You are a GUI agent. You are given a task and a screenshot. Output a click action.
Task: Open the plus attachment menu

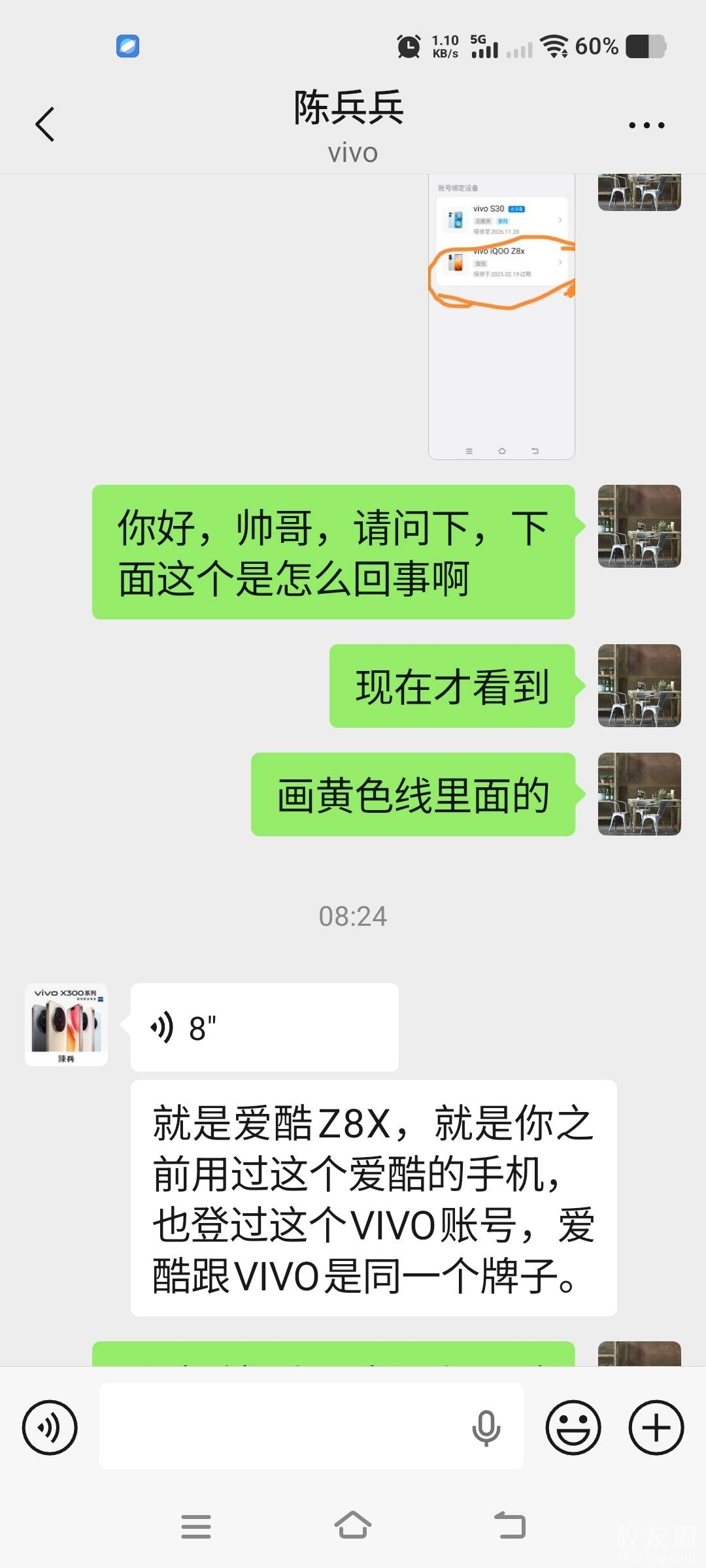pos(656,1428)
